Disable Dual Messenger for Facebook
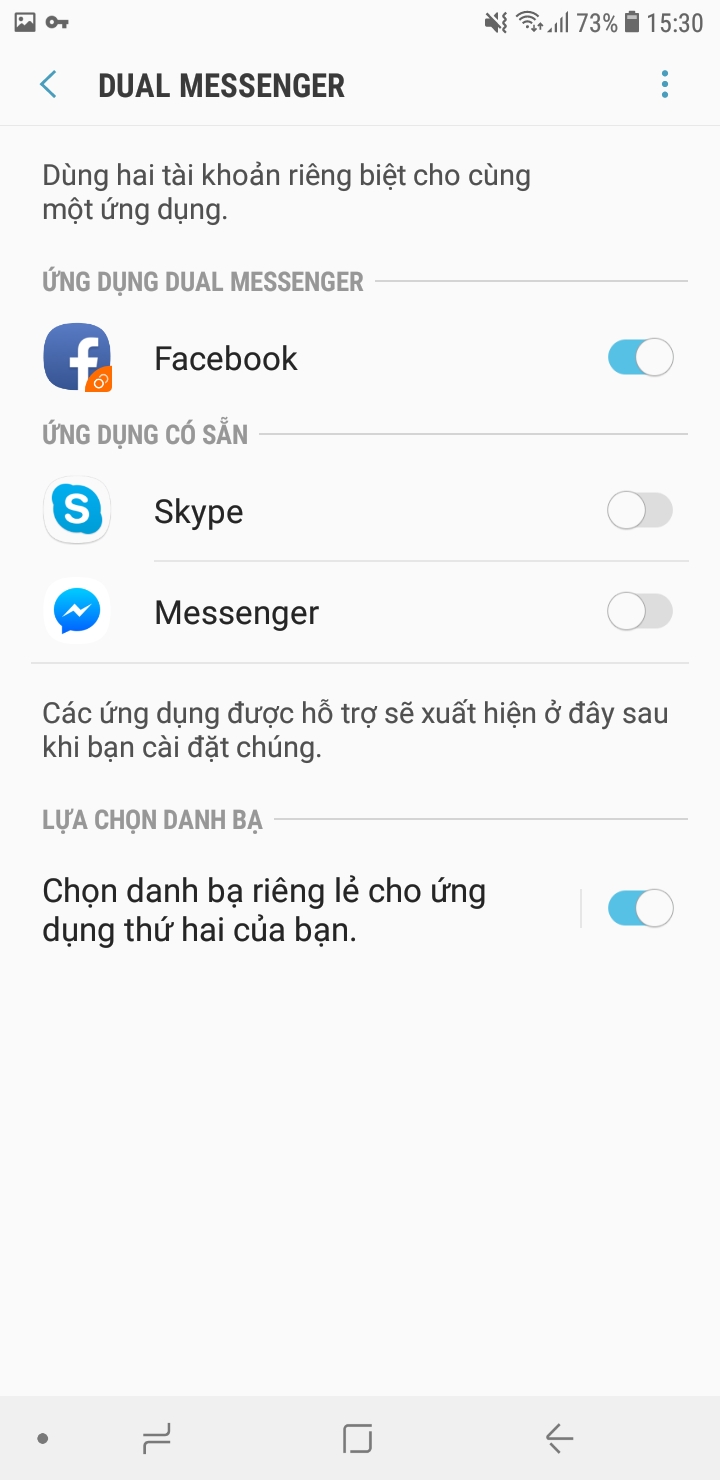 pos(640,358)
